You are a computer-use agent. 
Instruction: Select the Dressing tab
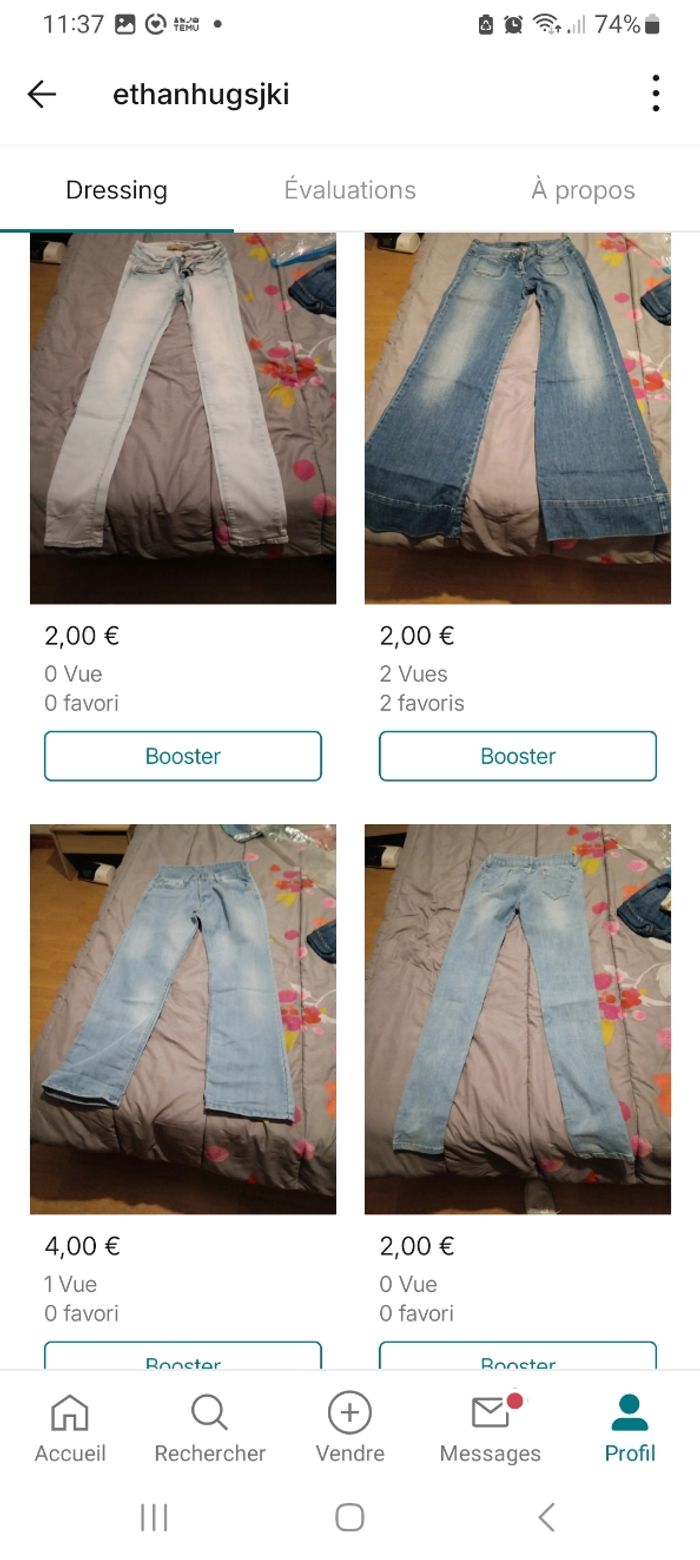(116, 190)
